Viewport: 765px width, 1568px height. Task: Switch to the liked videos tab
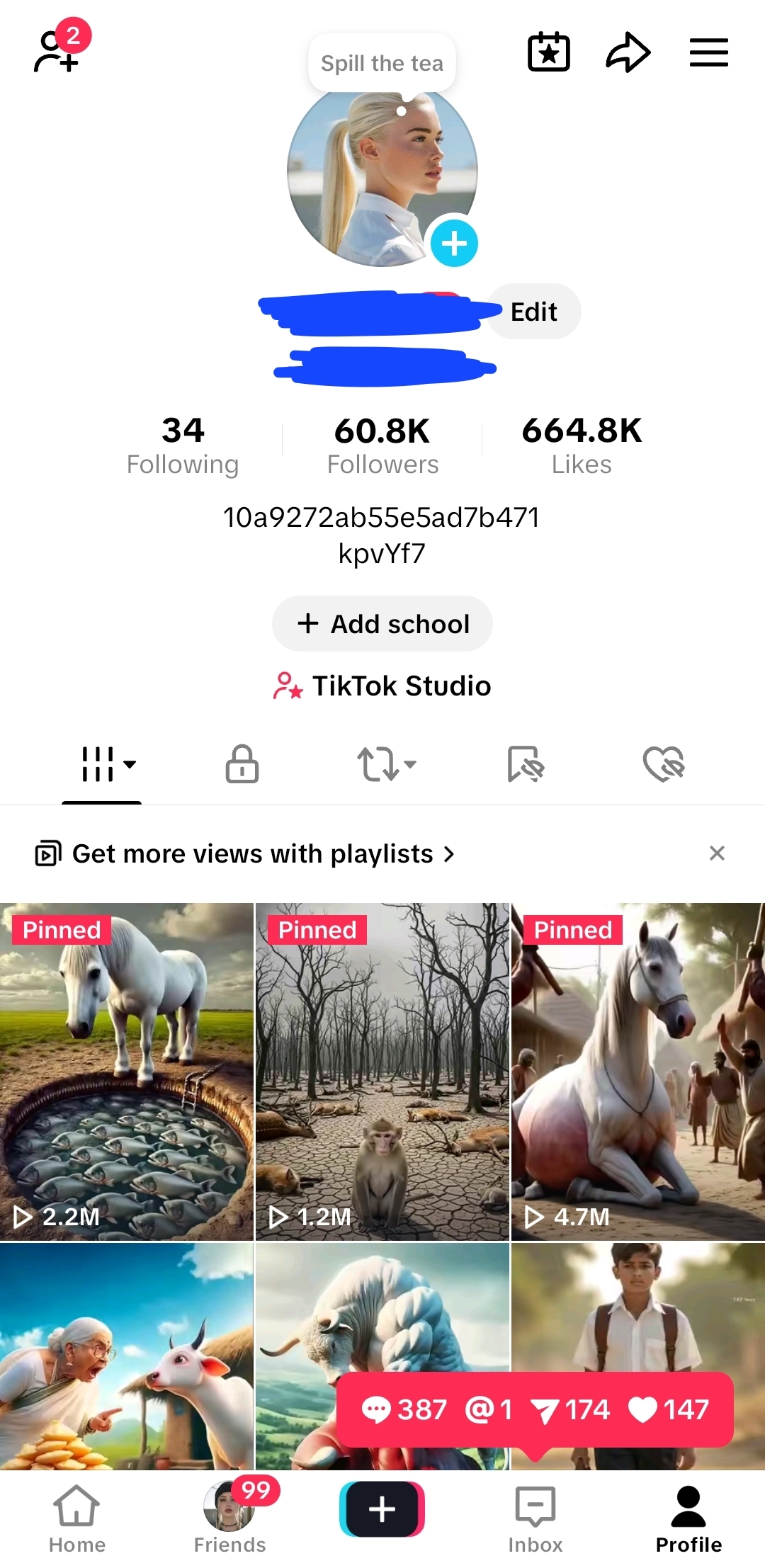pos(663,764)
